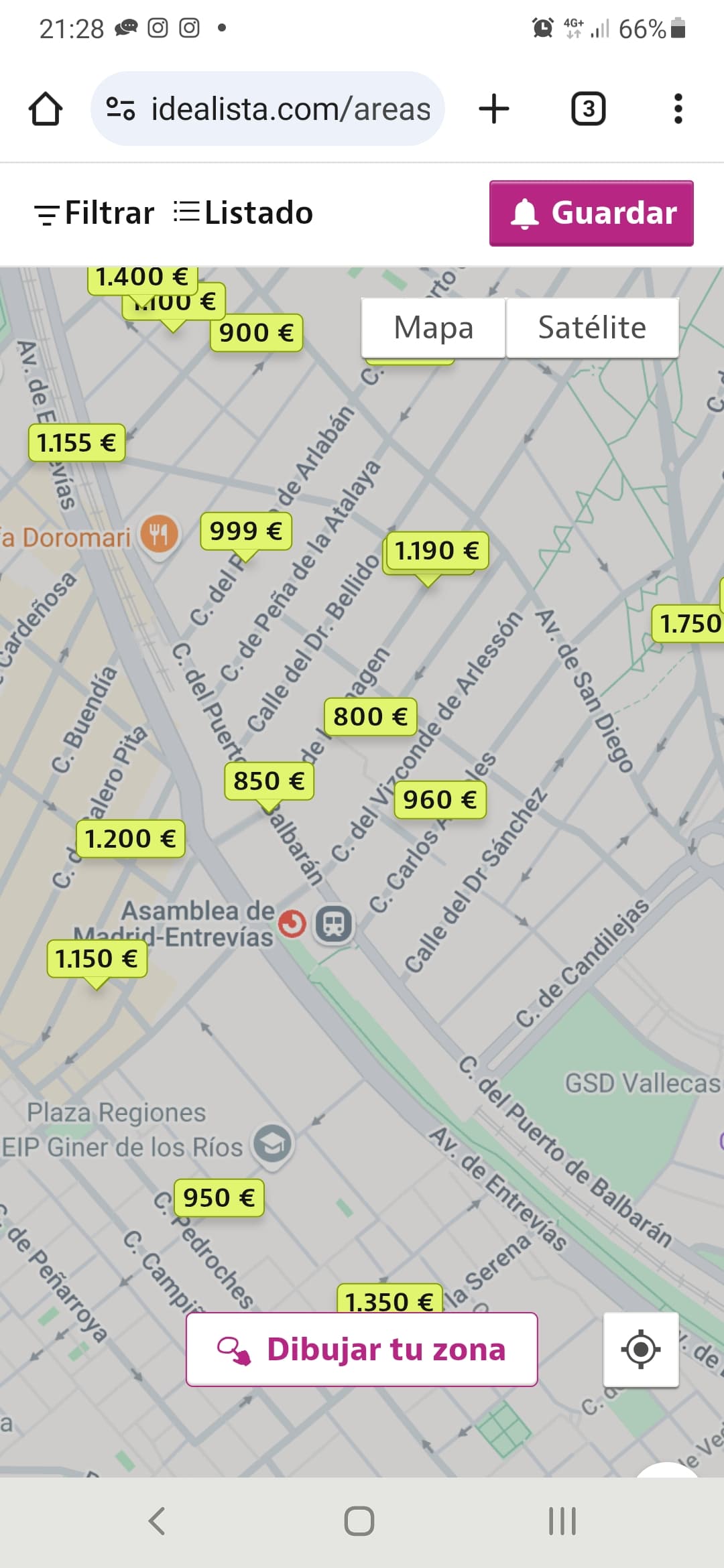The image size is (724, 1568).
Task: Tap the idealista.com address bar
Action: pyautogui.click(x=267, y=109)
